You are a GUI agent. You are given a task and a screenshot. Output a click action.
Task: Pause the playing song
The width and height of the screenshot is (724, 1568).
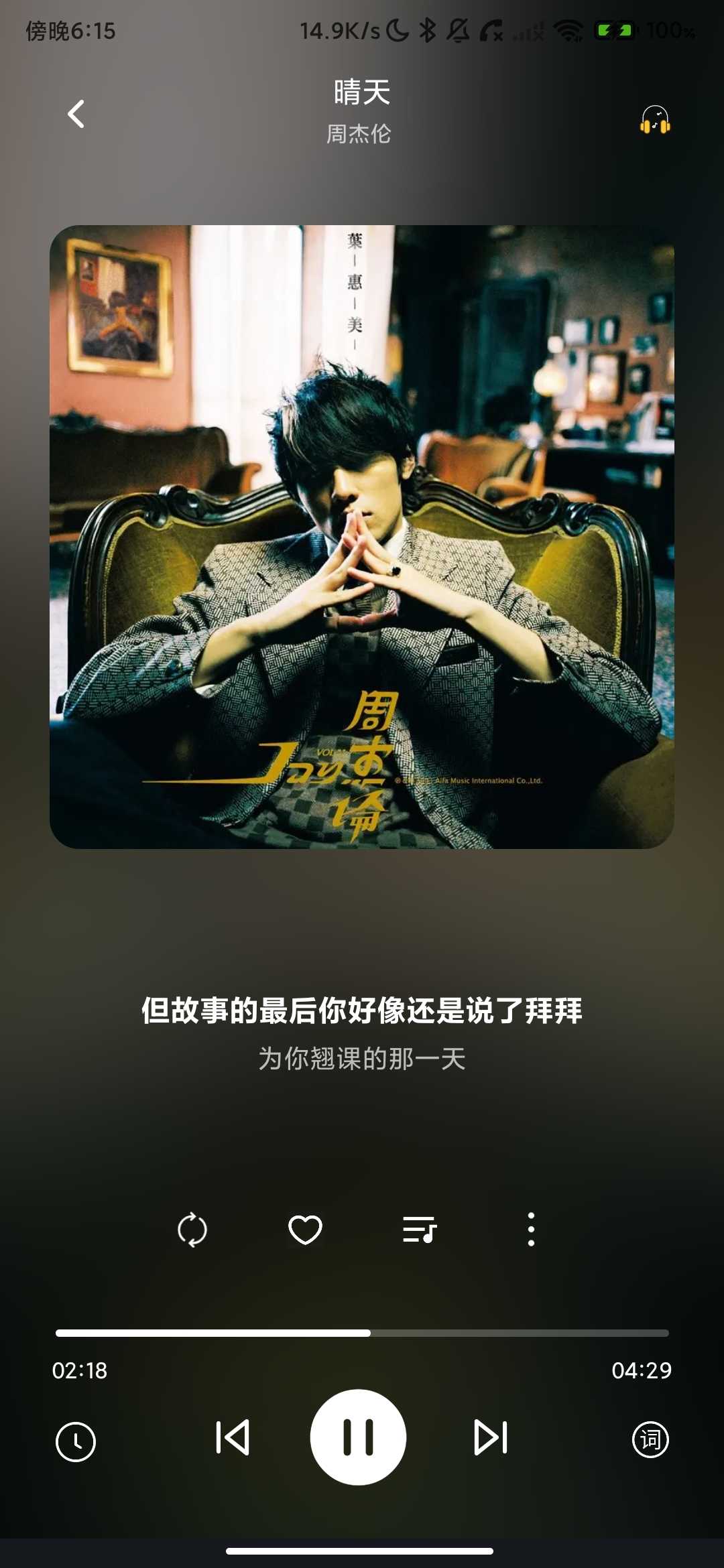358,1437
